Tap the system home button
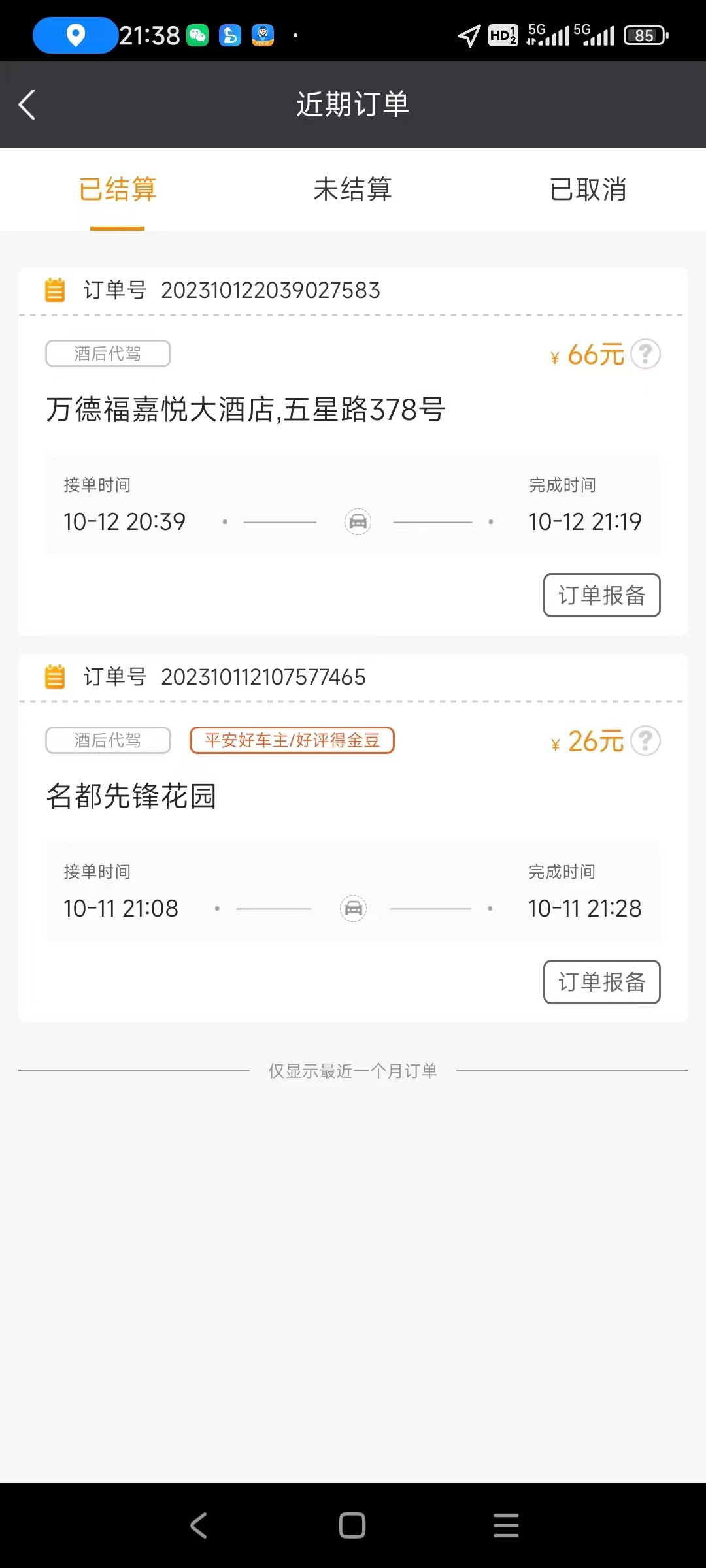Viewport: 706px width, 1568px height. [x=352, y=1526]
